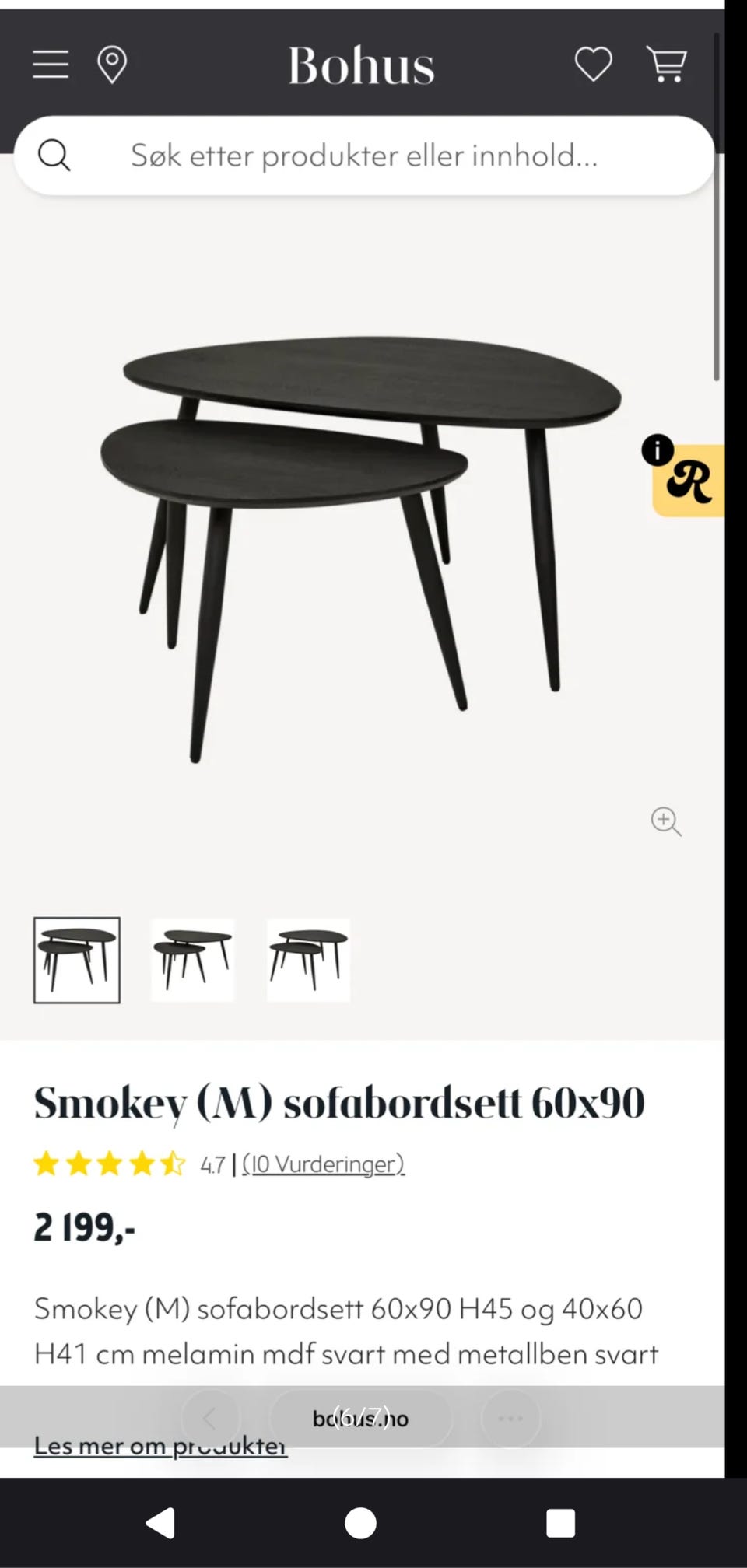Tap the bohus.no label in bottom bar
747x1568 pixels.
pyautogui.click(x=360, y=1418)
